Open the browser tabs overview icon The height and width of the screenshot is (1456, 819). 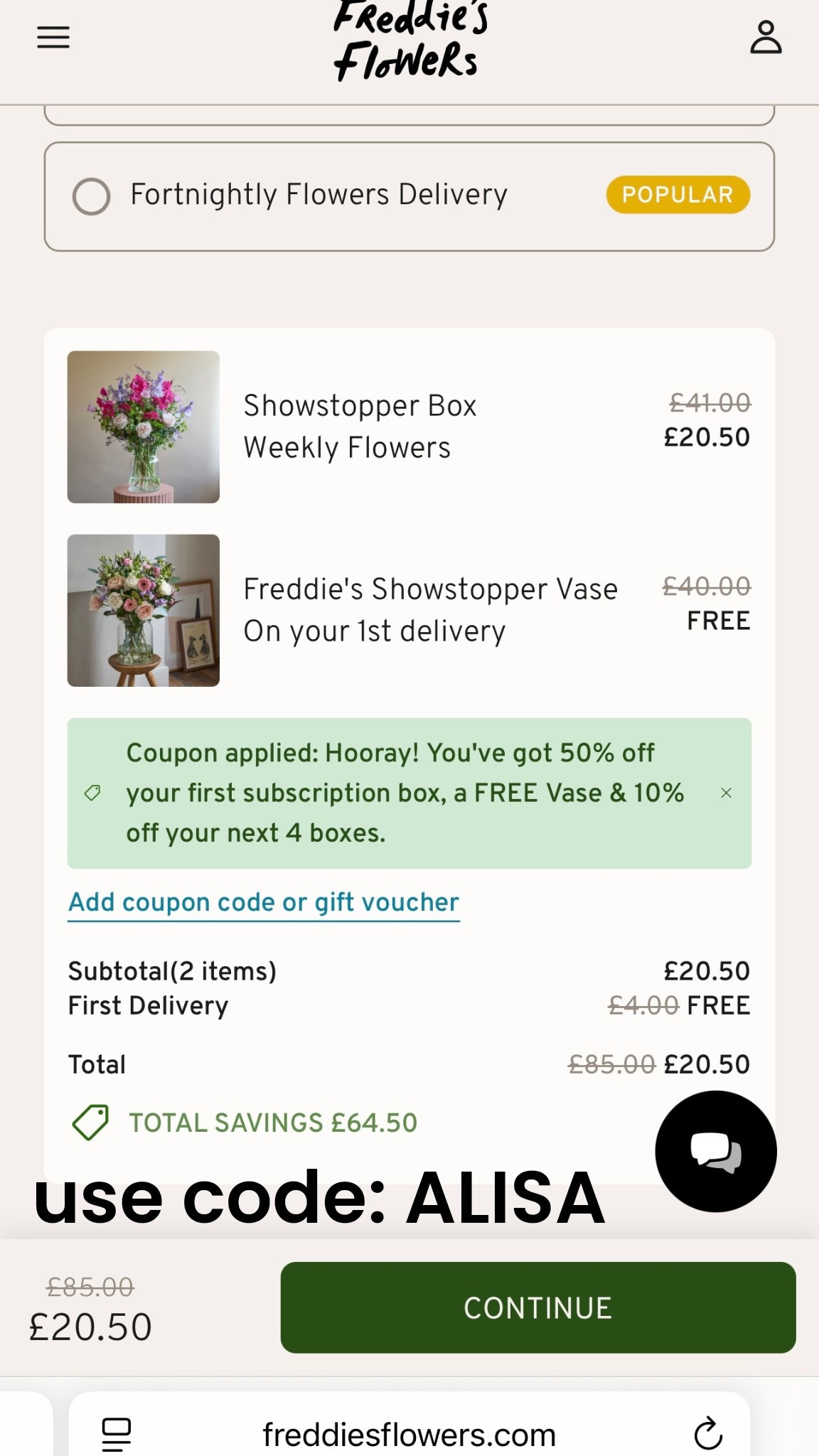tap(116, 1432)
